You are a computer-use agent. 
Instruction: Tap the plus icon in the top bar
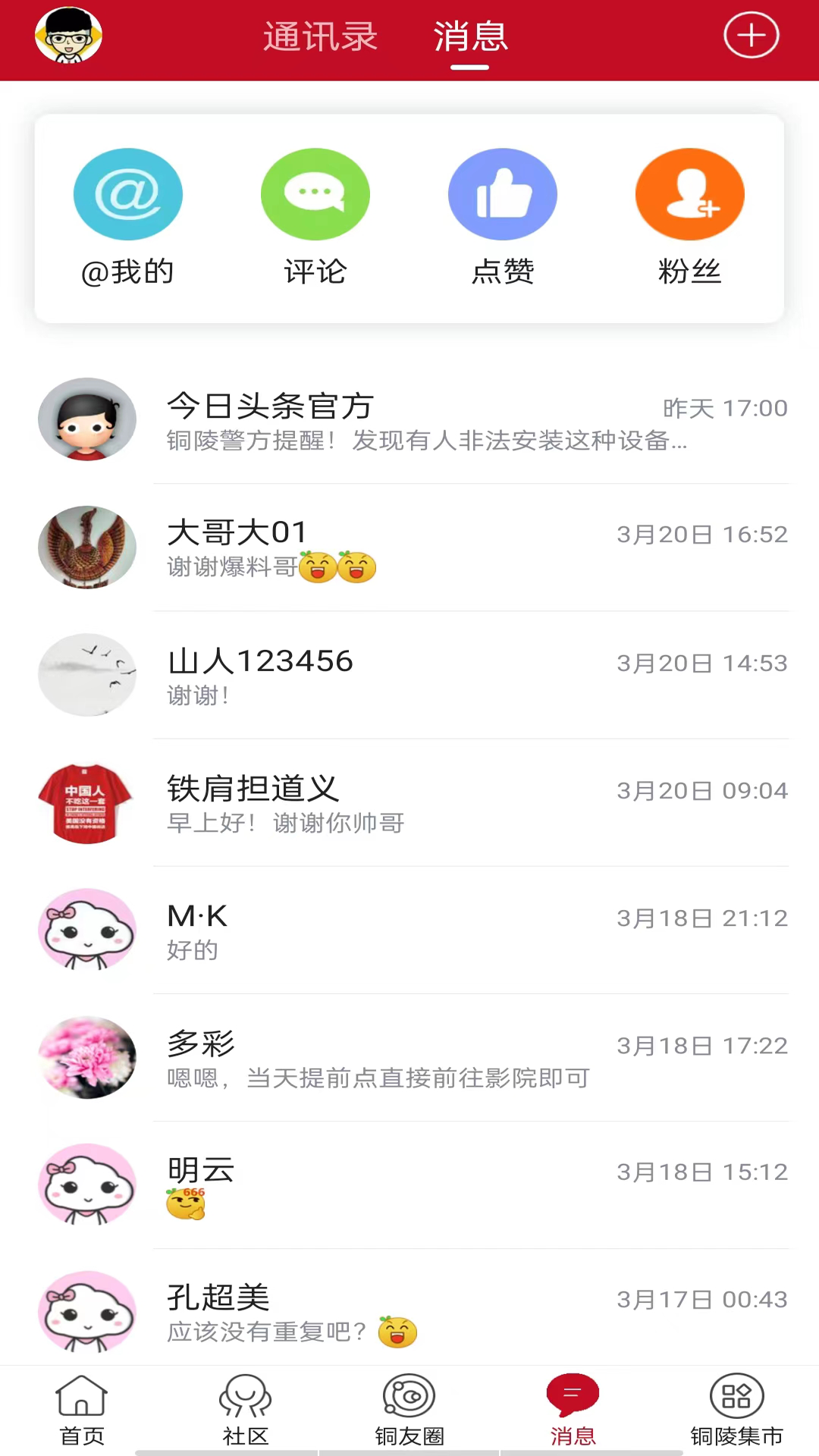pos(751,34)
